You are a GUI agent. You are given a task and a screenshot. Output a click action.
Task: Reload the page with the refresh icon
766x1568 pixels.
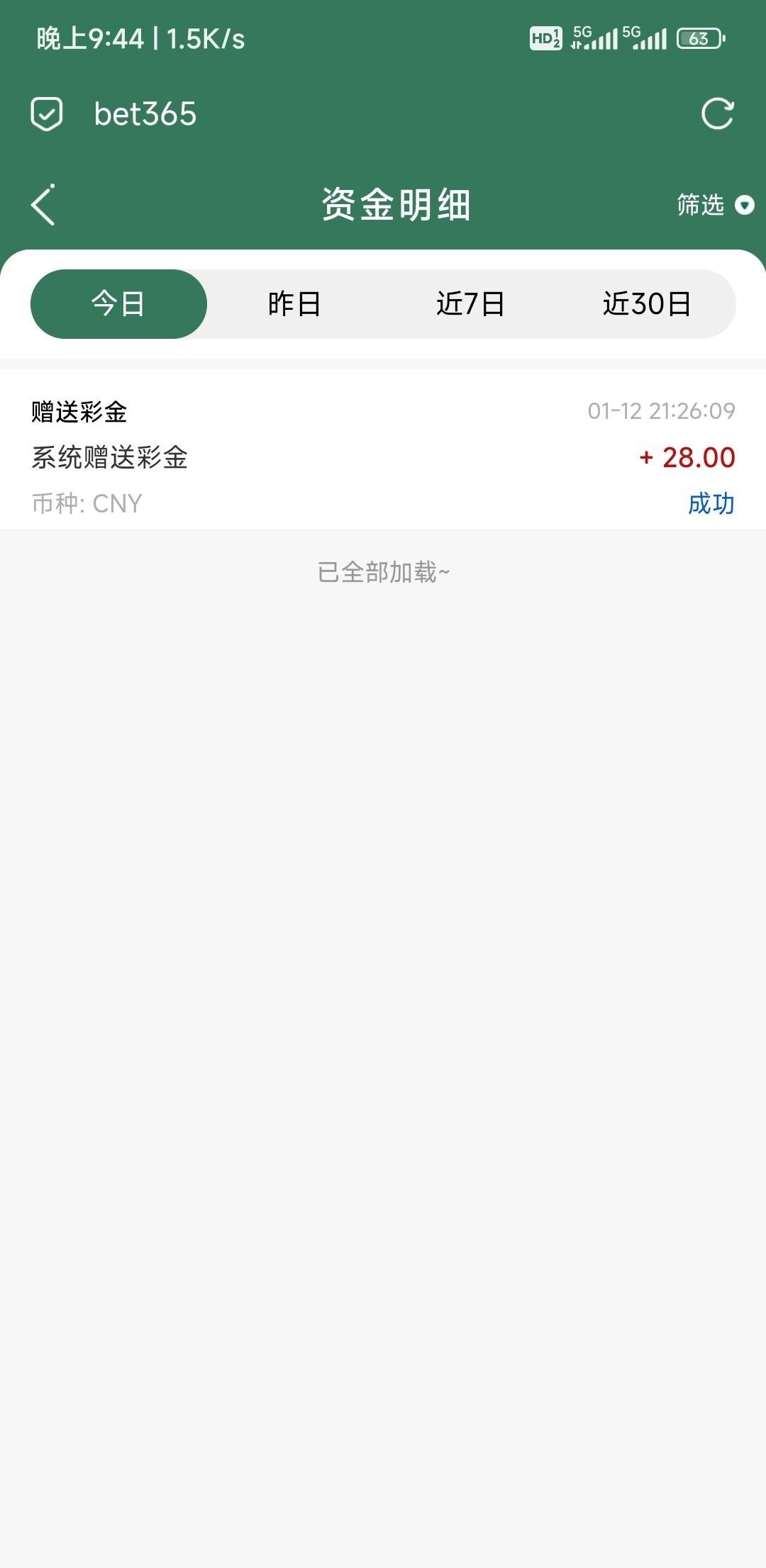point(717,114)
